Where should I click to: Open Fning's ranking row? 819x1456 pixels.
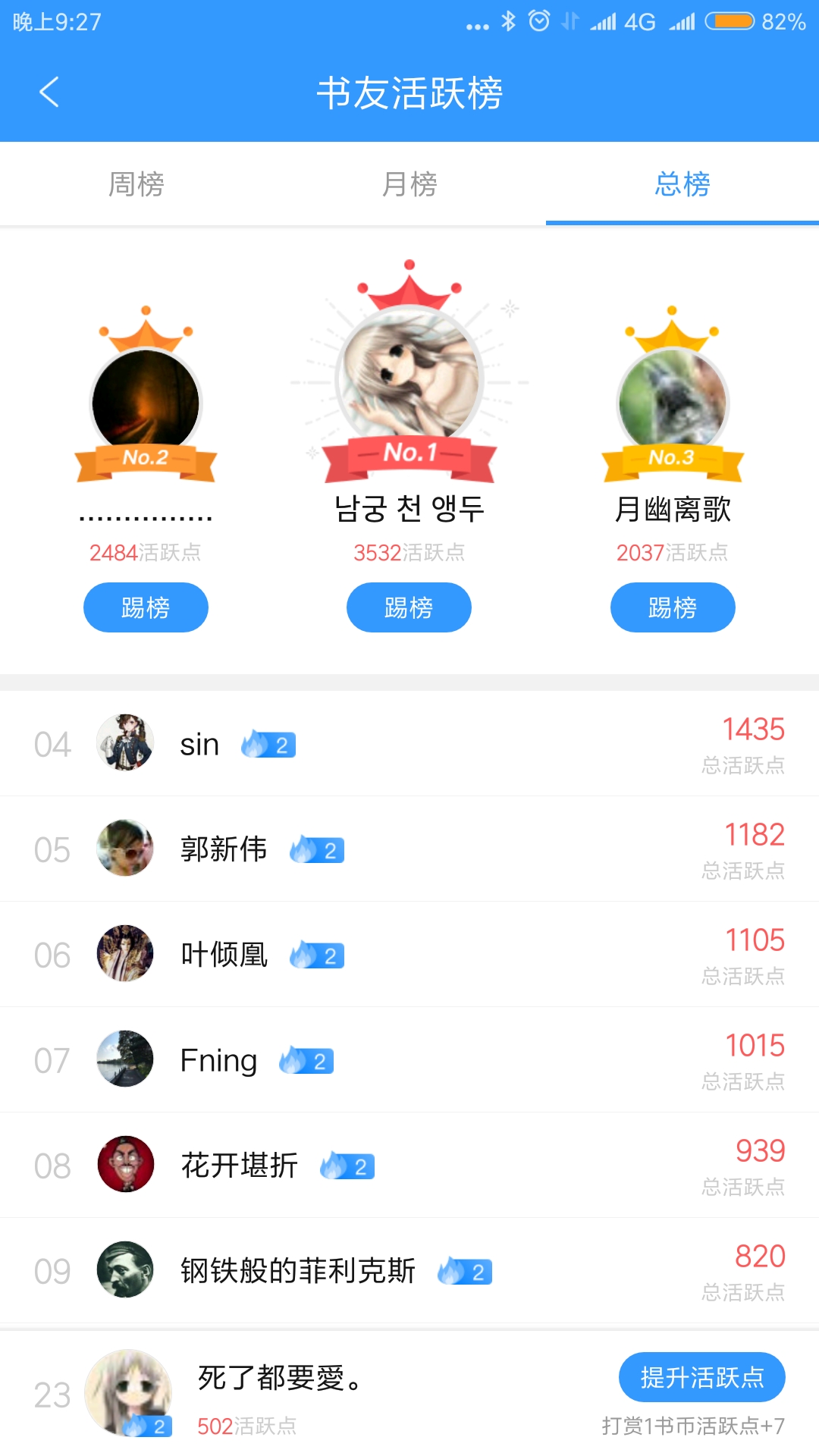(x=409, y=1060)
